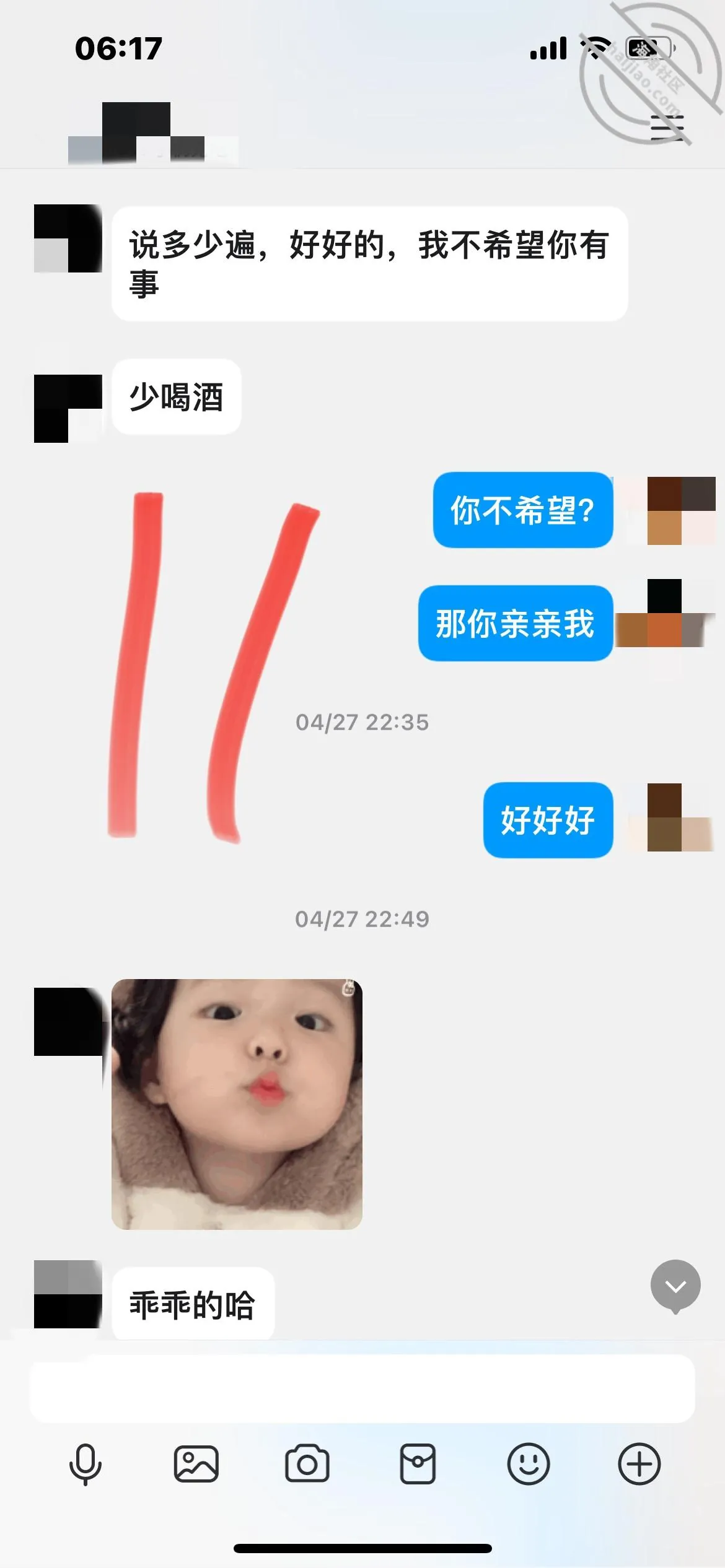
Task: Tap the message input field
Action: coord(362,1388)
